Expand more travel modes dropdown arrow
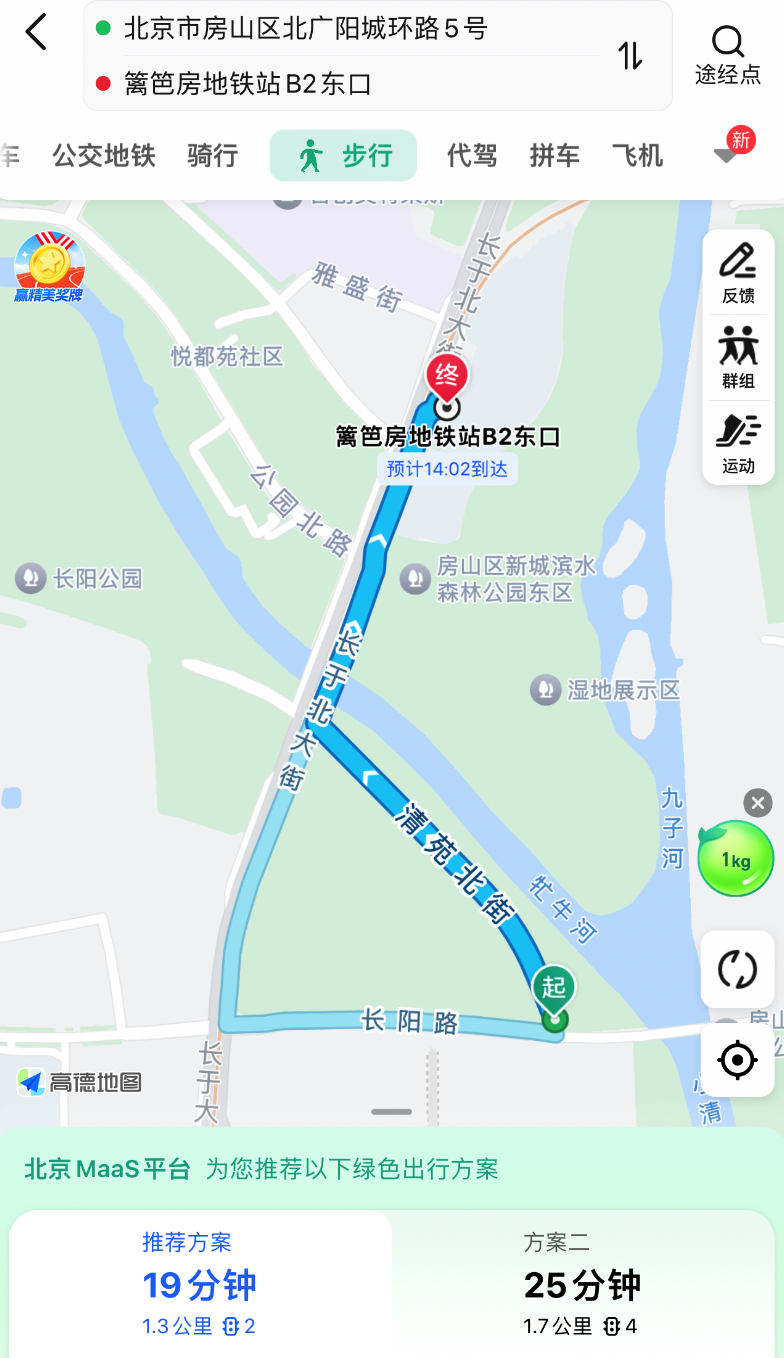This screenshot has height=1358, width=784. (x=727, y=154)
